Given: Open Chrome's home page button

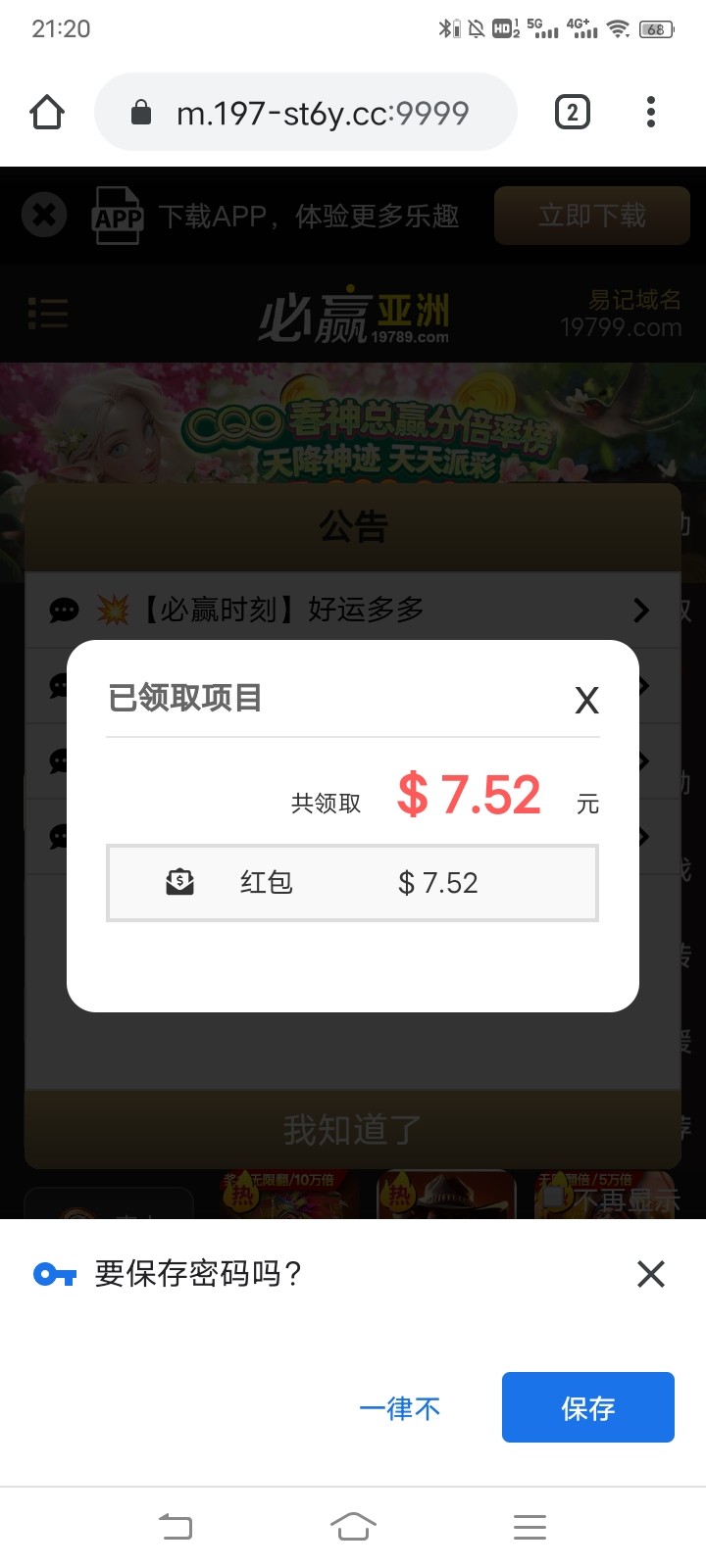Looking at the screenshot, I should [47, 113].
